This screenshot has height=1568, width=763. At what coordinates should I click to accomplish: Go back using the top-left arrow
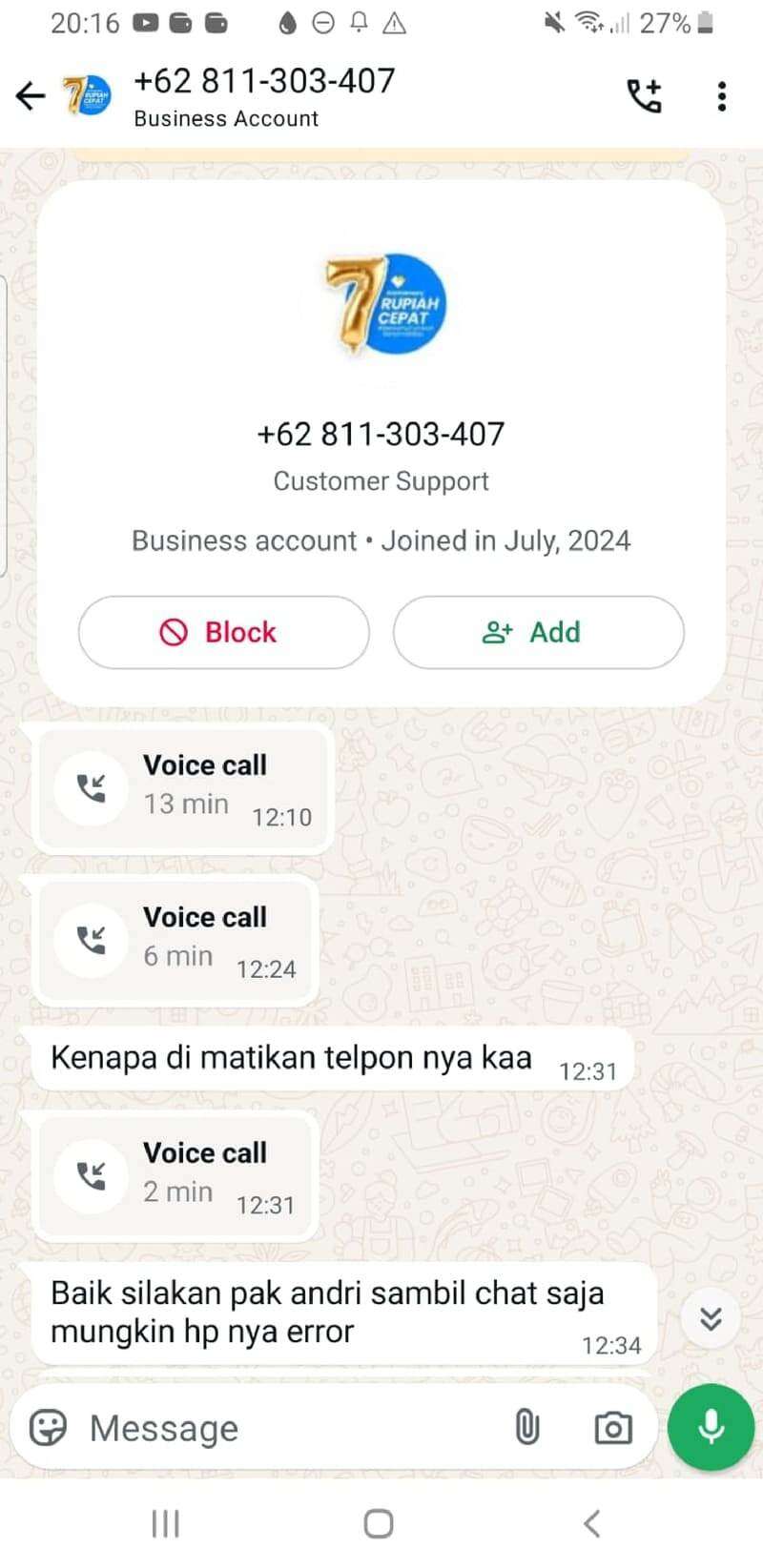tap(31, 96)
